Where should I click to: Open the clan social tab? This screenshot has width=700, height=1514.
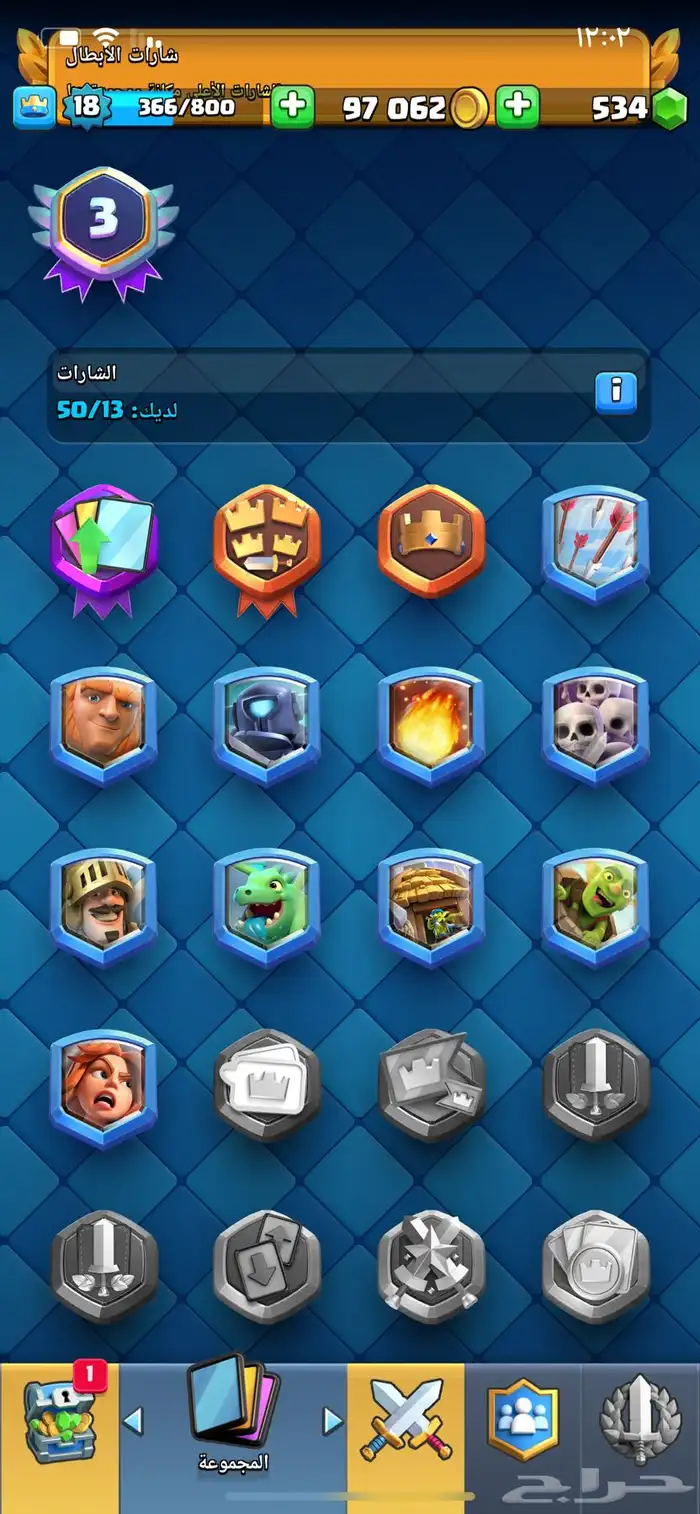pyautogui.click(x=522, y=1420)
